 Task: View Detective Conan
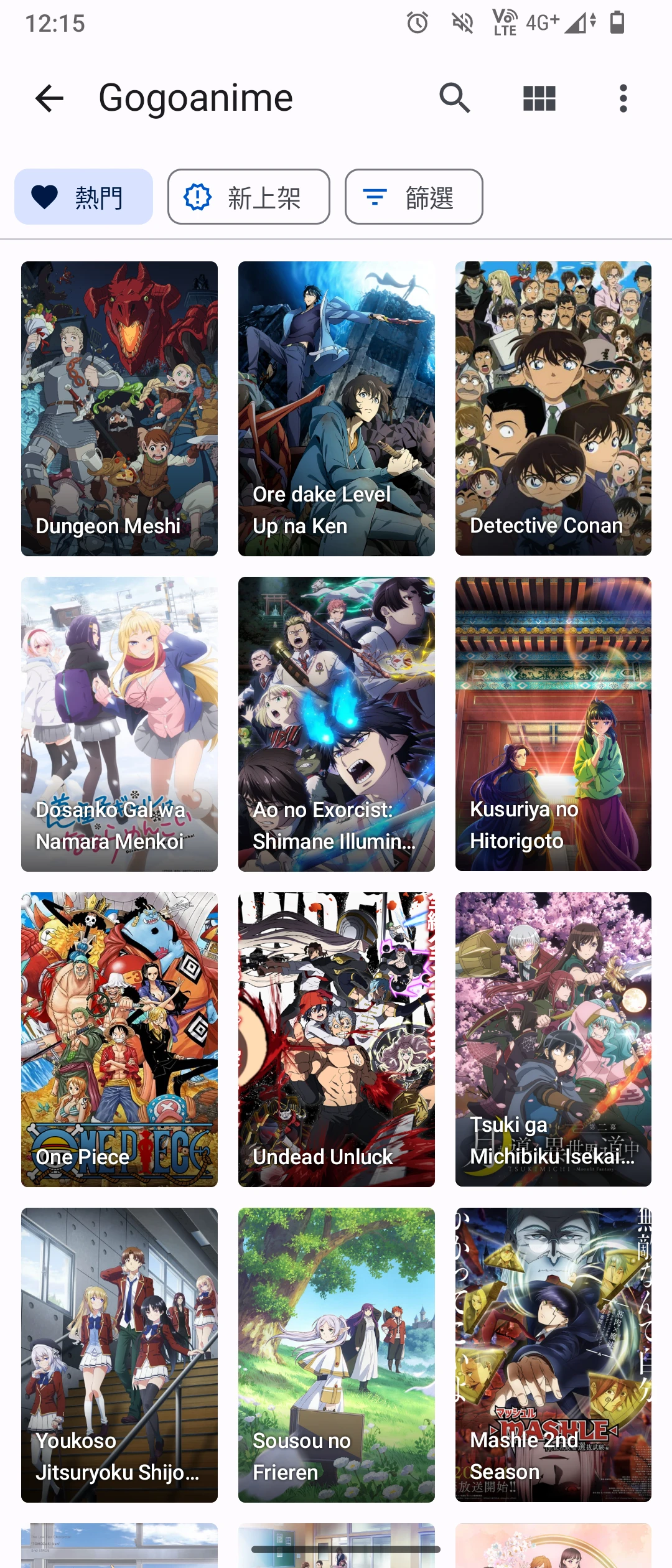[x=553, y=408]
